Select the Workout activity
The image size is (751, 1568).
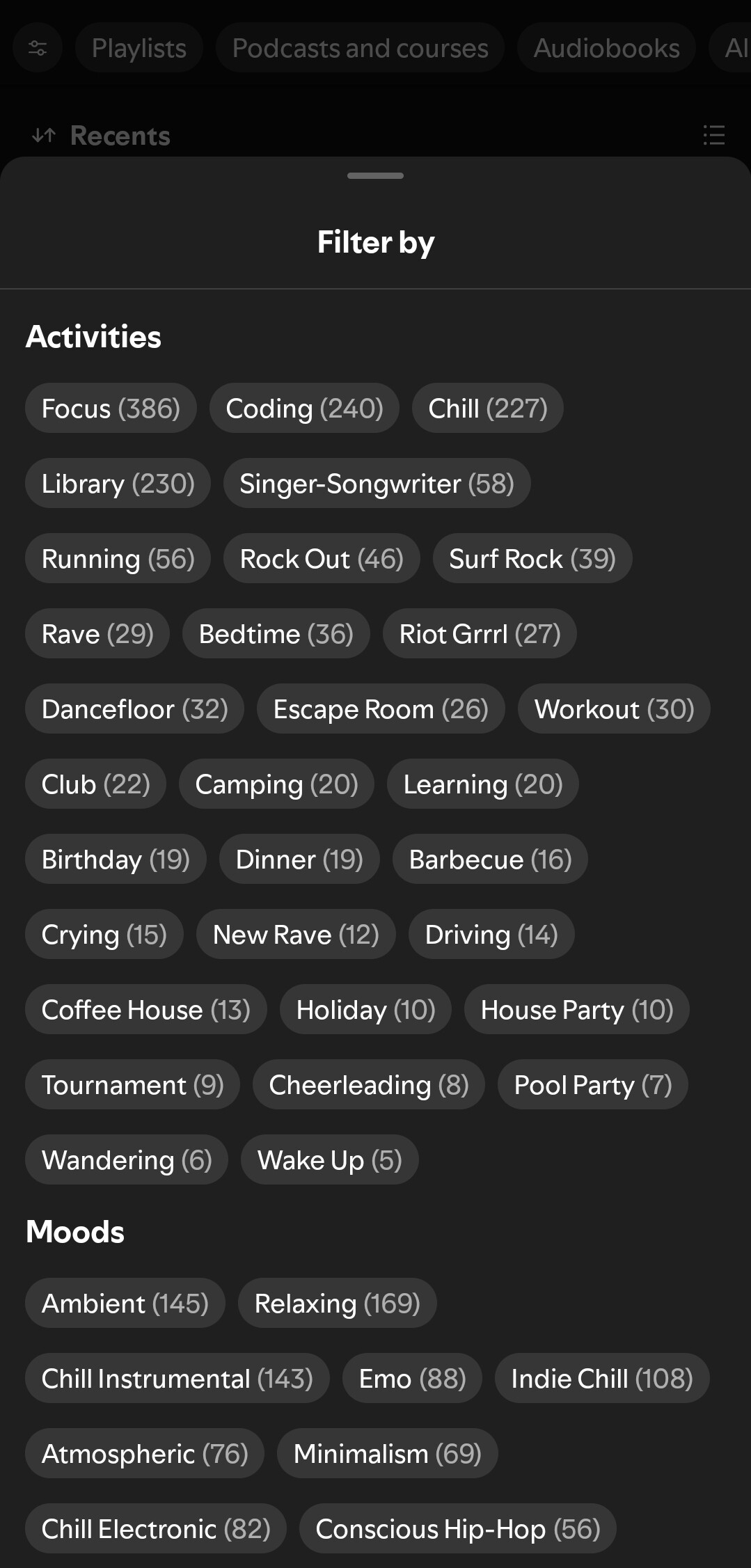613,709
